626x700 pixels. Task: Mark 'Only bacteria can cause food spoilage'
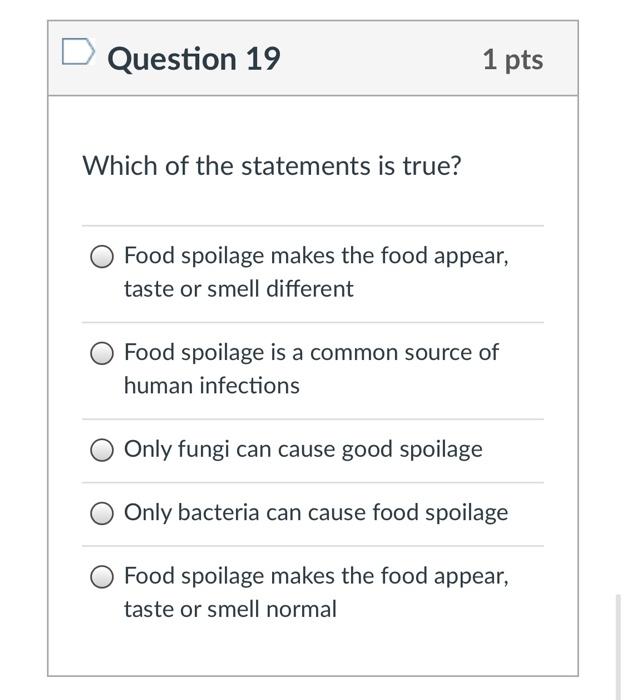click(102, 514)
